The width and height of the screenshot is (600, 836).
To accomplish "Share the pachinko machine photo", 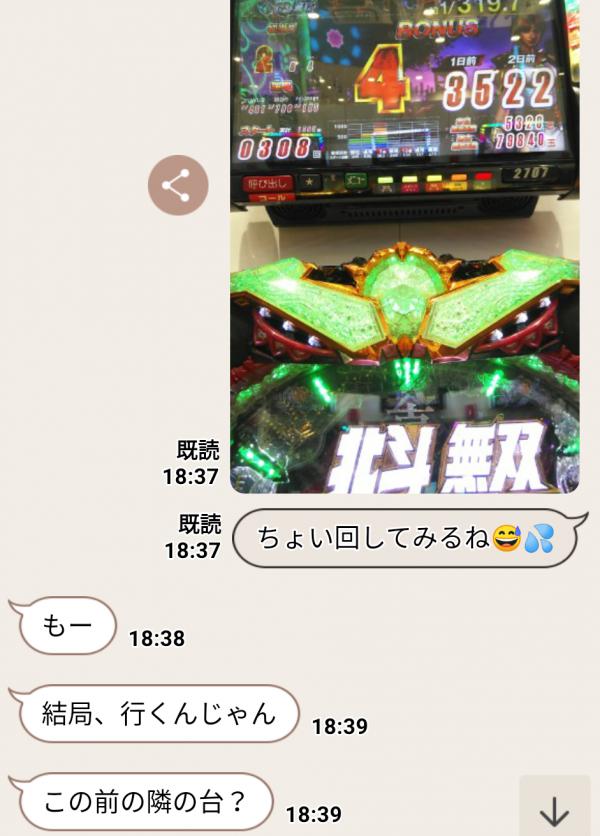I will click(178, 186).
